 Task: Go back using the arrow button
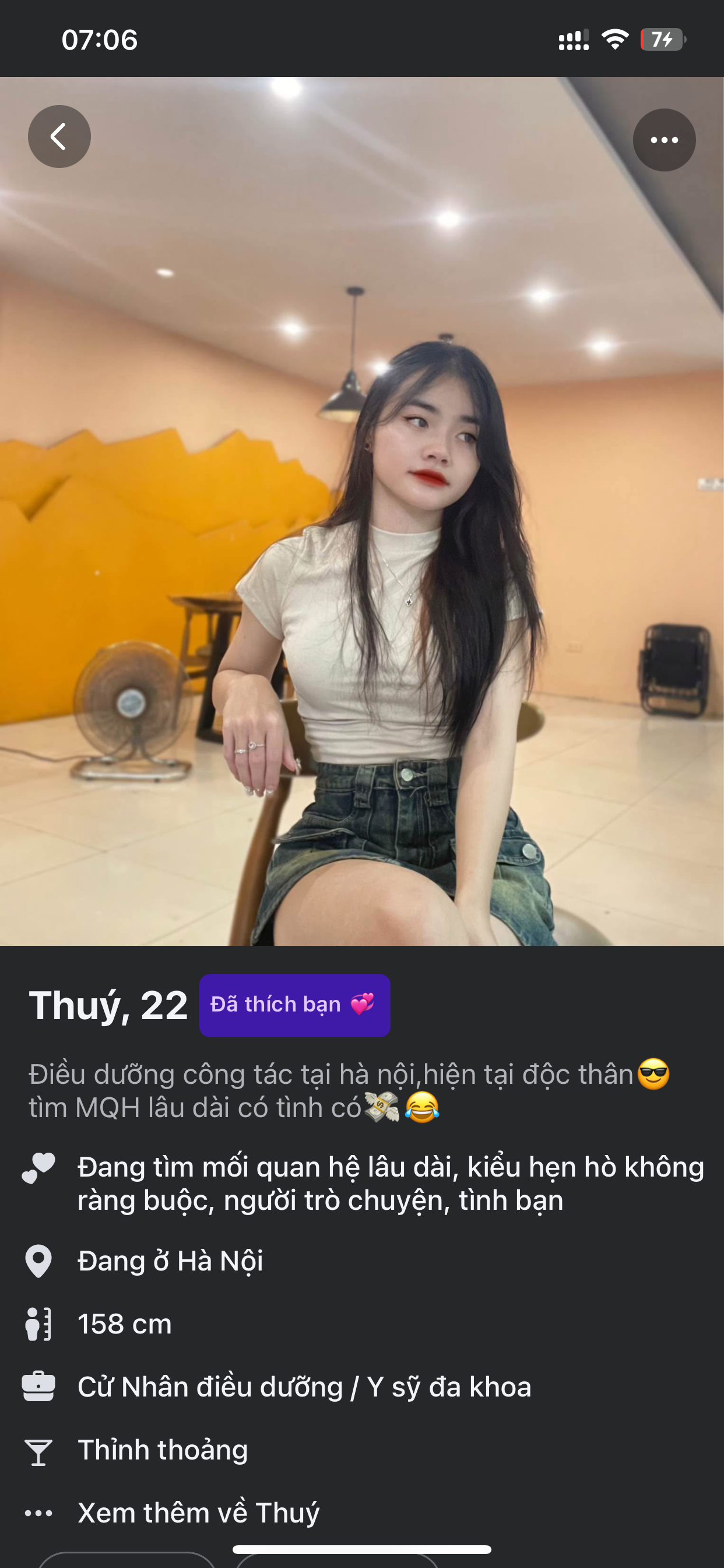tap(59, 136)
